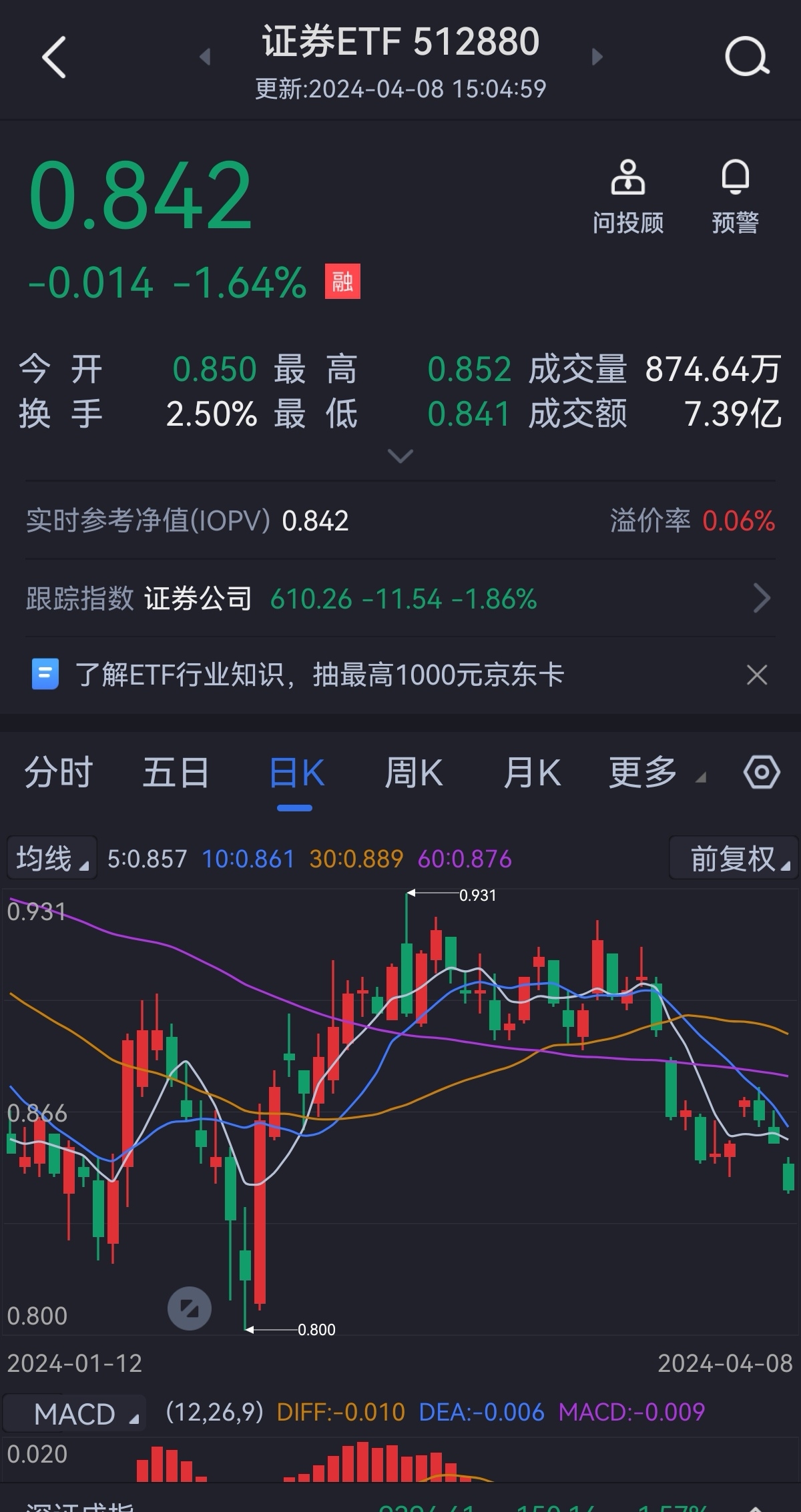The width and height of the screenshot is (801, 1512).
Task: Switch to the 周K weekly chart tab
Action: (414, 772)
